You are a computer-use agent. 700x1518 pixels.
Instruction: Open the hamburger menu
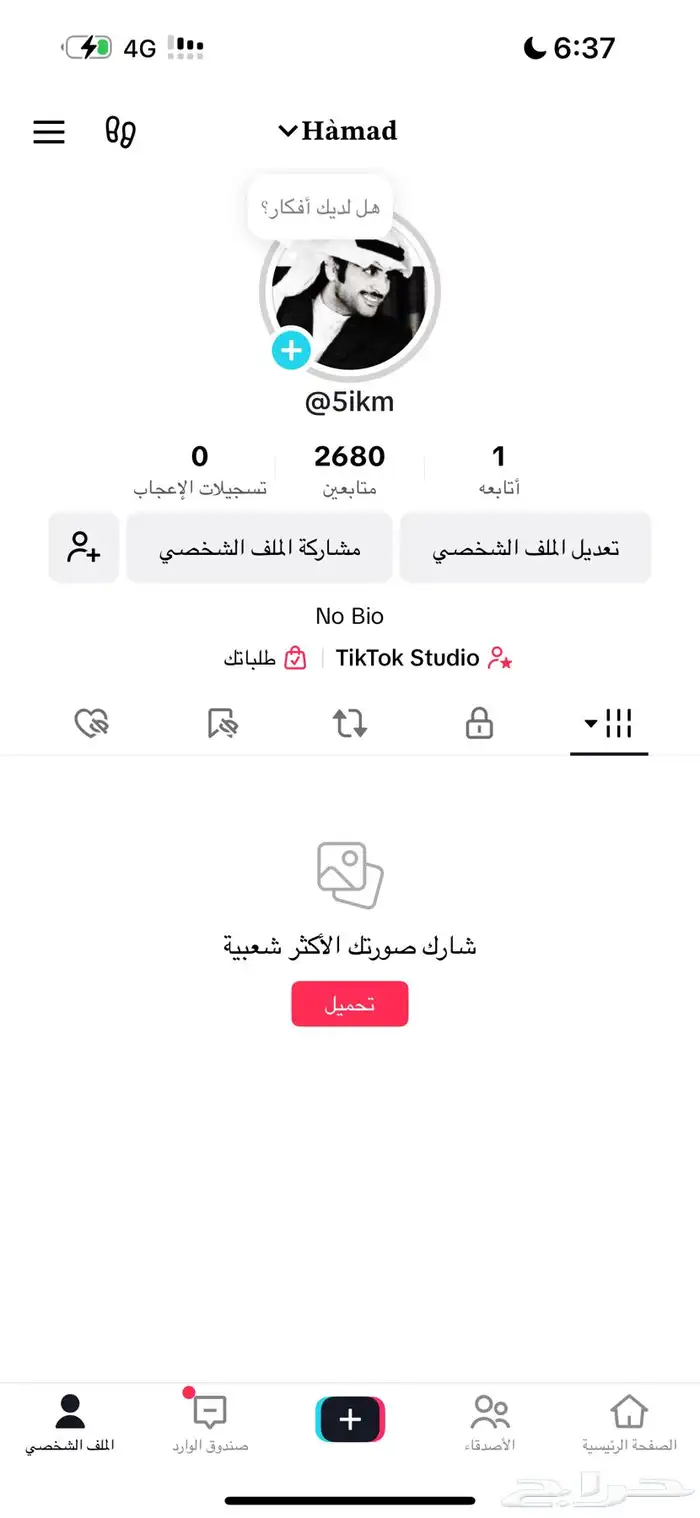pos(49,132)
